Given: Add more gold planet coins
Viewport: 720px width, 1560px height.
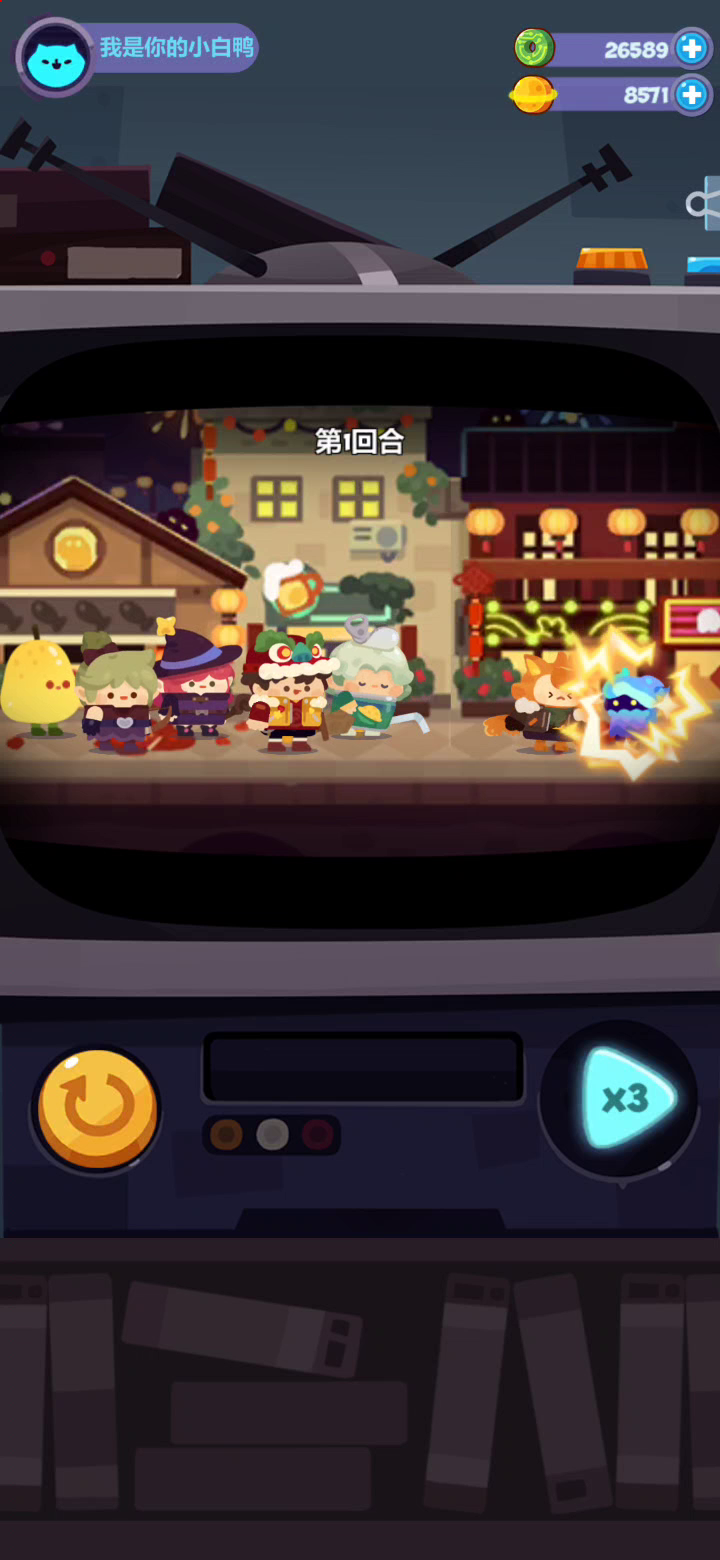Looking at the screenshot, I should [692, 95].
